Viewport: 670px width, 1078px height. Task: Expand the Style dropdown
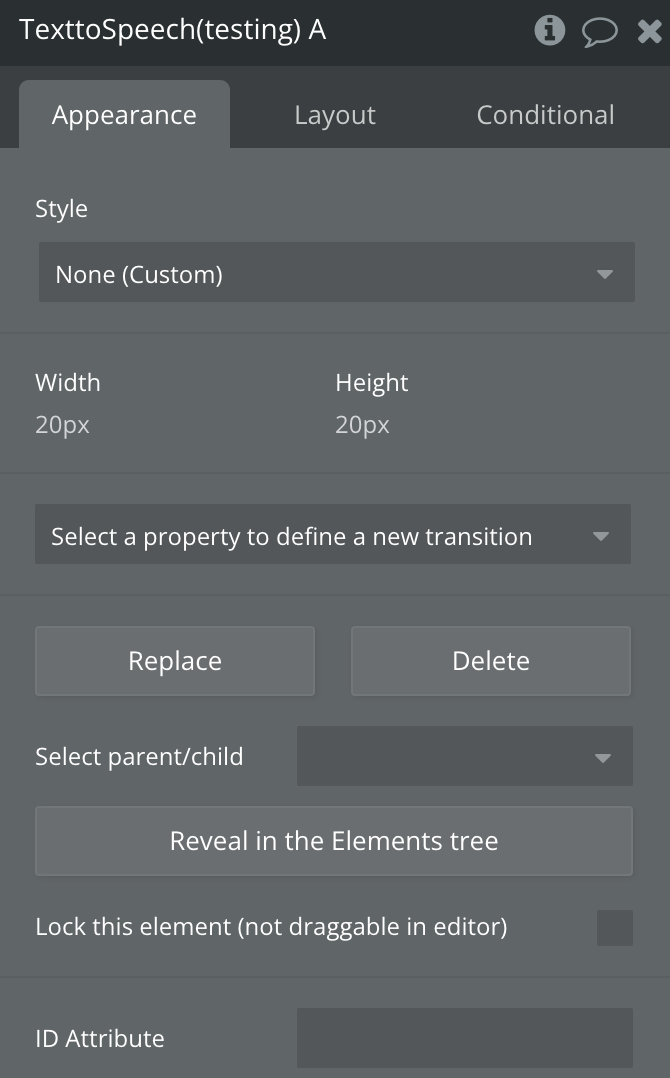click(336, 273)
